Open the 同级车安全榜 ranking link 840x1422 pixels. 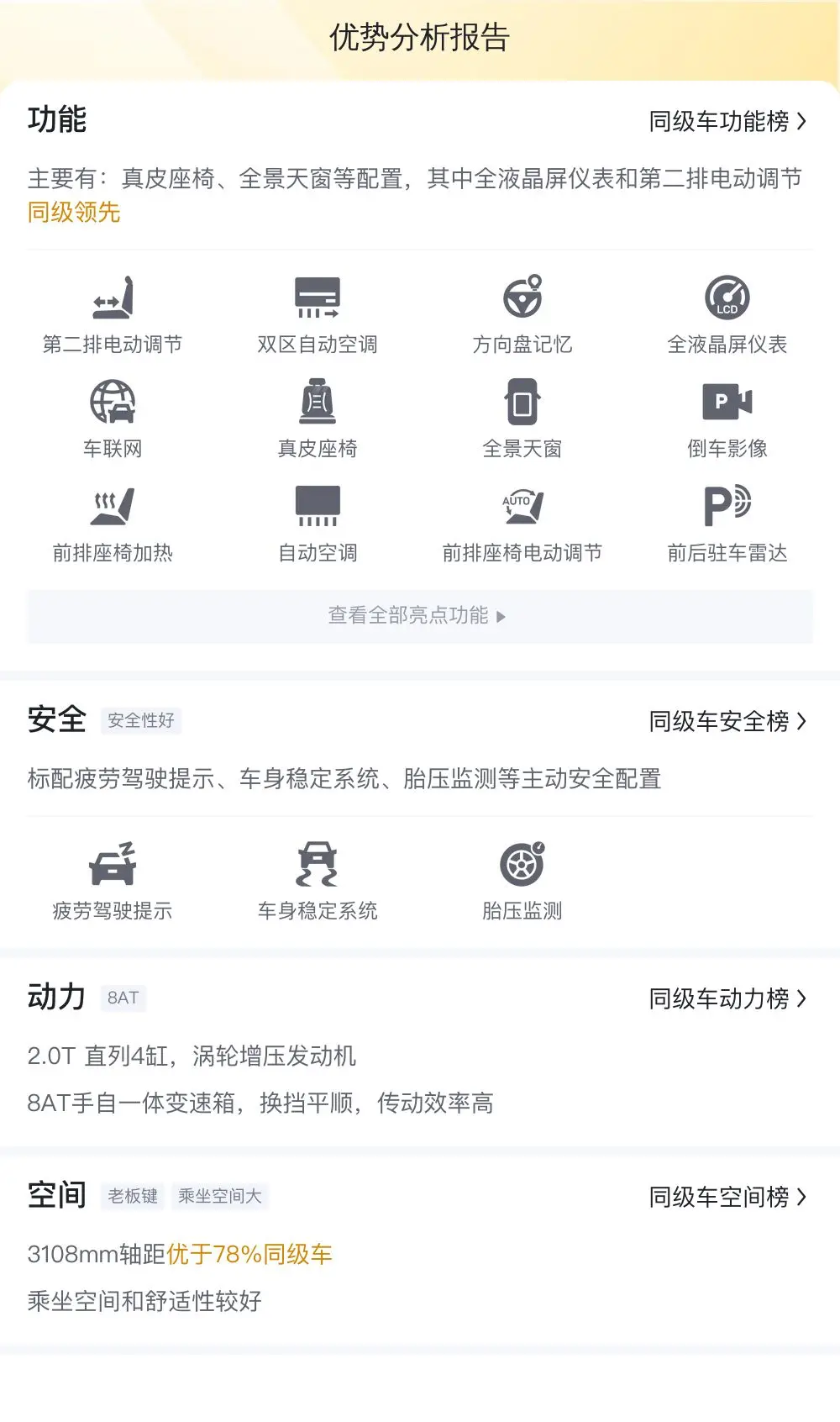(727, 721)
